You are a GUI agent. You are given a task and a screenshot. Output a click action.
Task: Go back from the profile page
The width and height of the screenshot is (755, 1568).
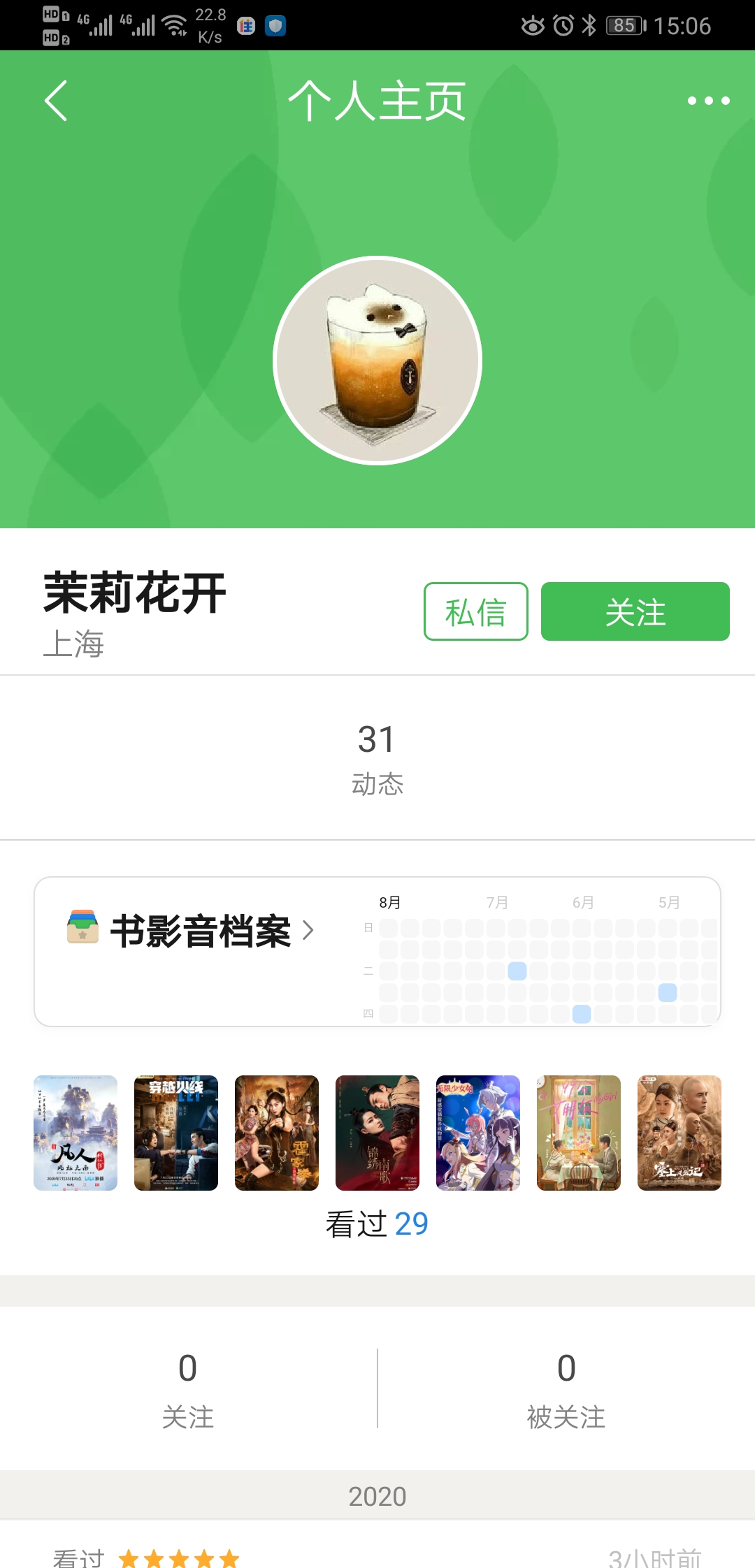[x=56, y=101]
